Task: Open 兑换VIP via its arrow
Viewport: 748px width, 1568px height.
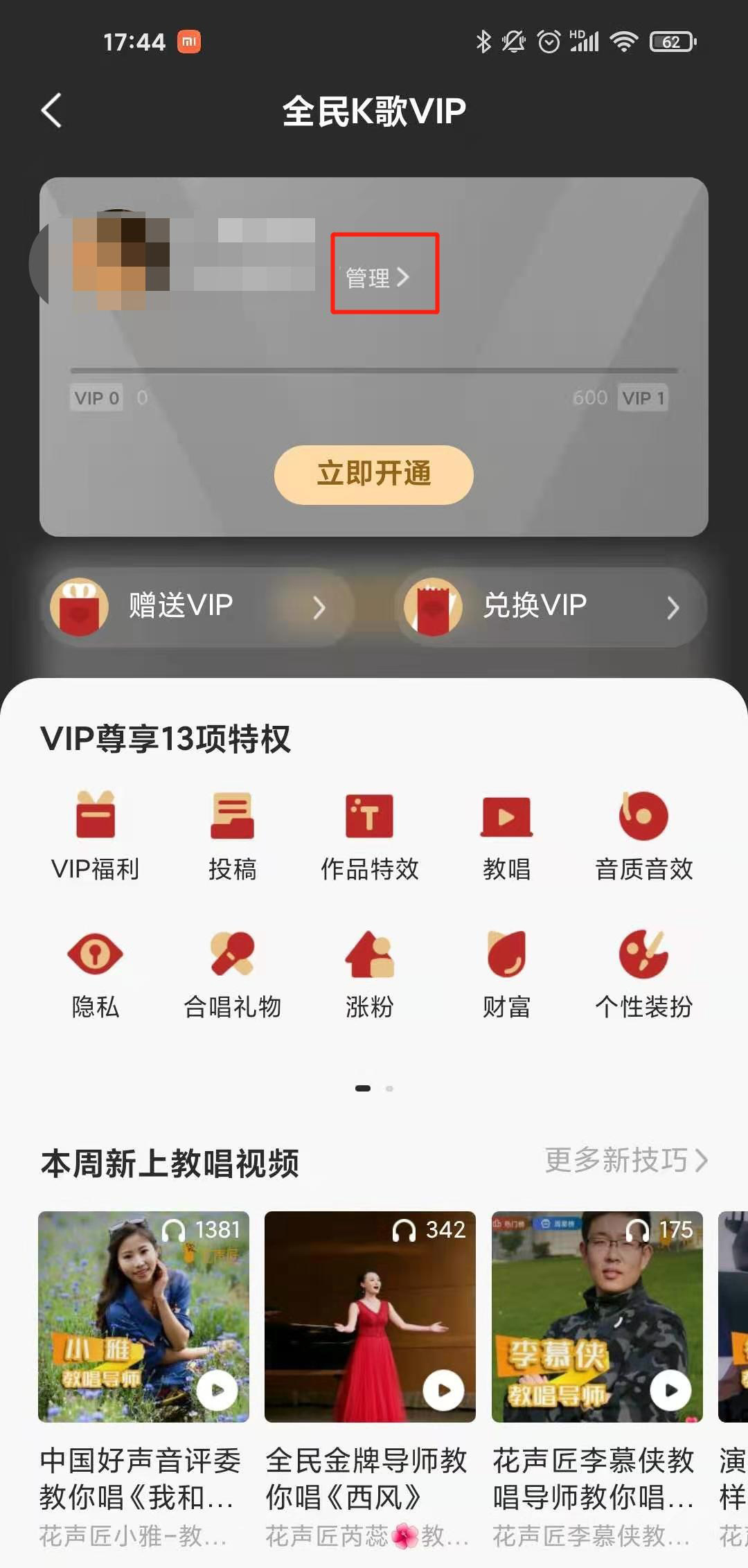Action: [x=674, y=608]
